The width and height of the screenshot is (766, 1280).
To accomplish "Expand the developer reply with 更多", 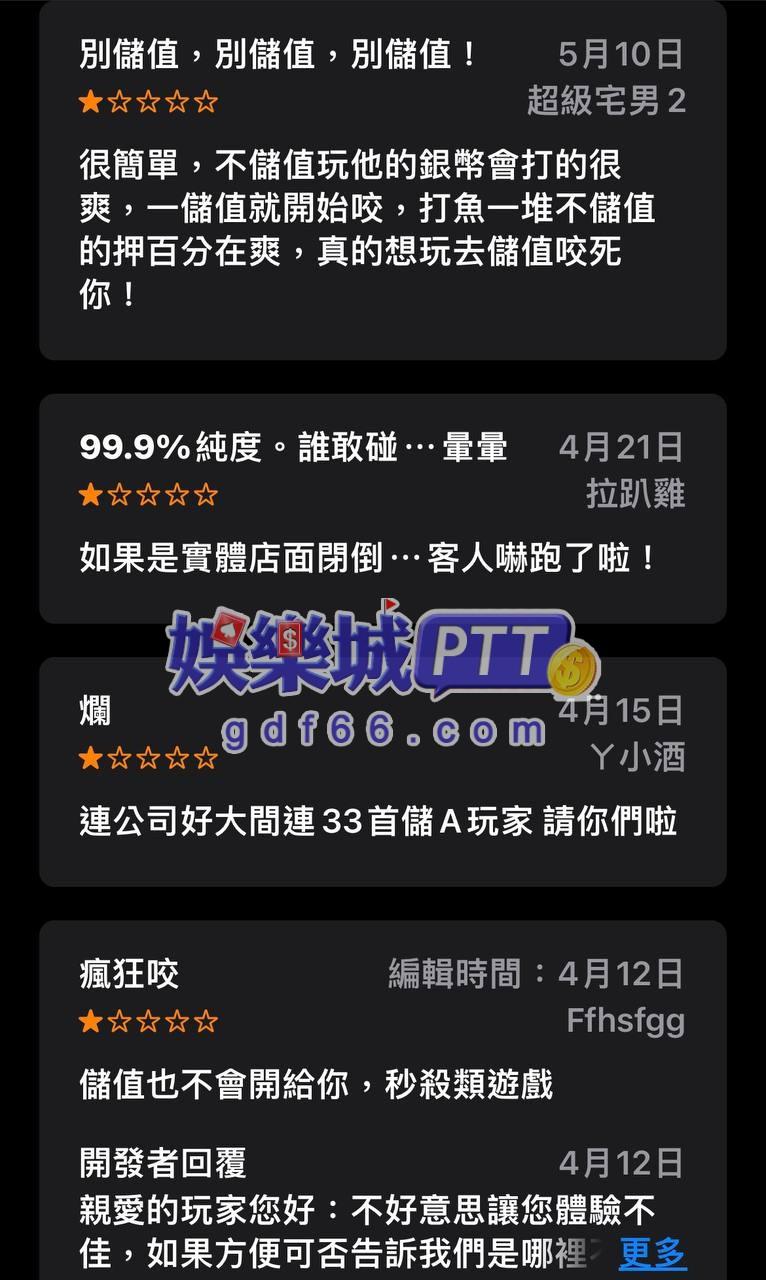I will tap(652, 1252).
